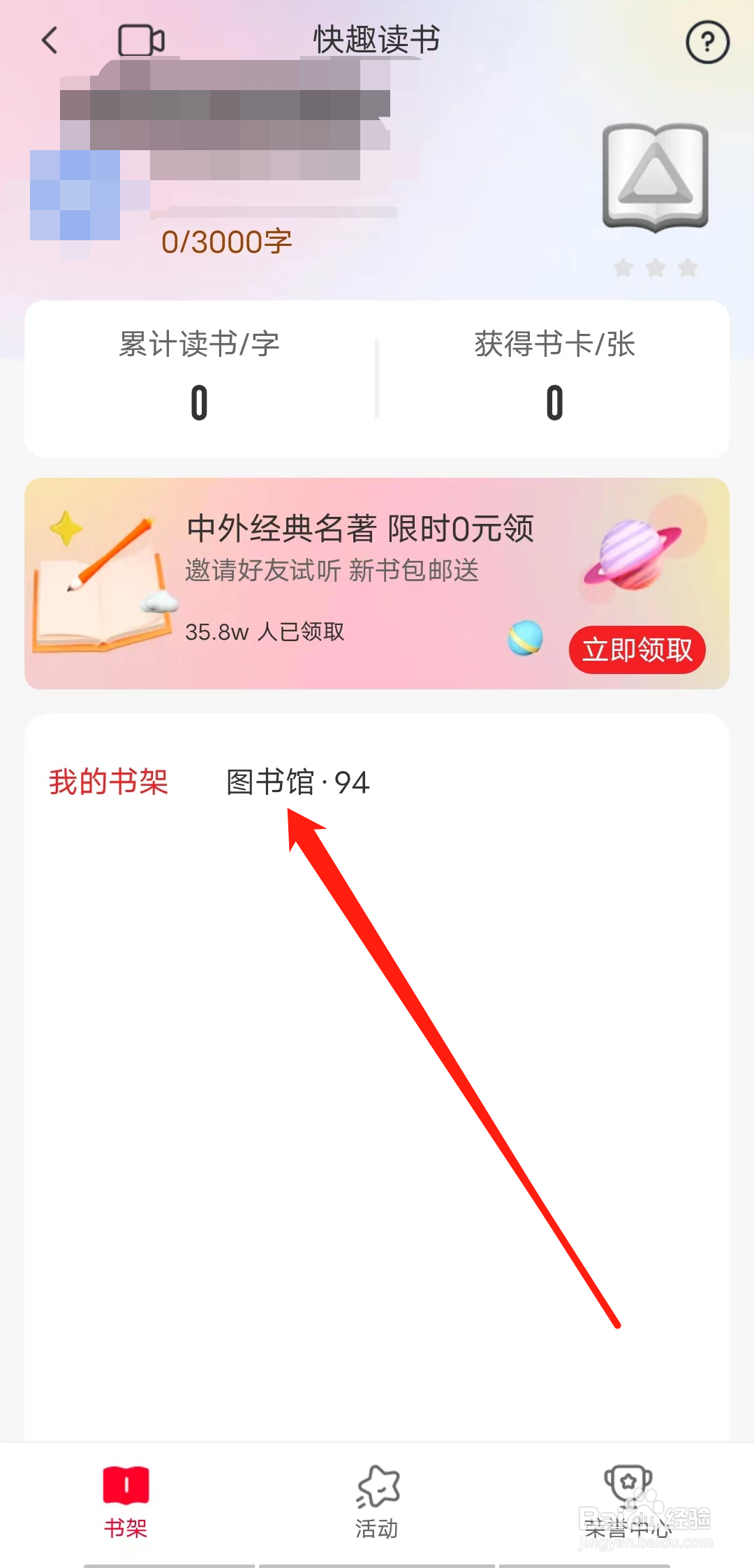Open the video camera icon at top
754x1568 pixels.
tap(140, 40)
